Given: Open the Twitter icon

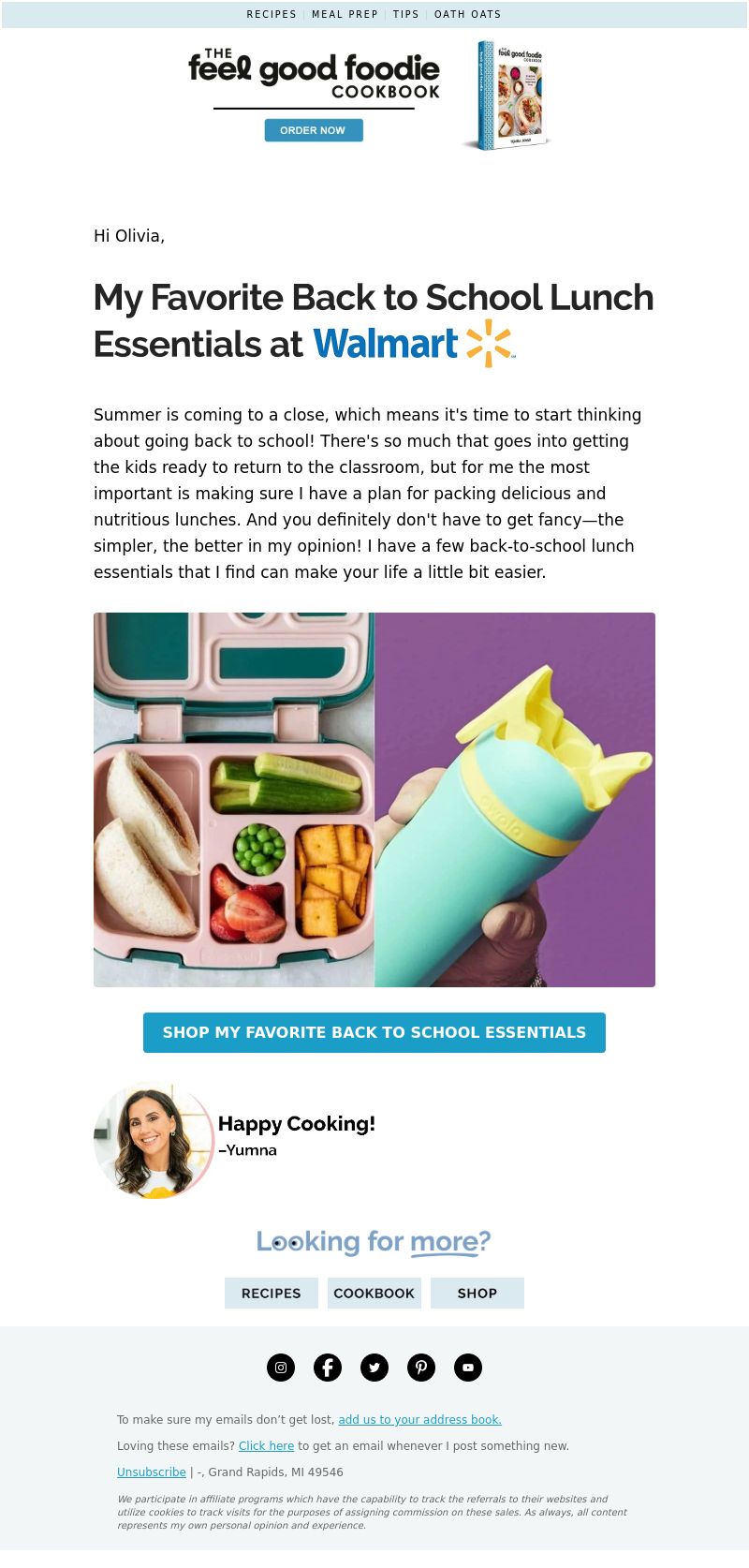Looking at the screenshot, I should tap(374, 1368).
